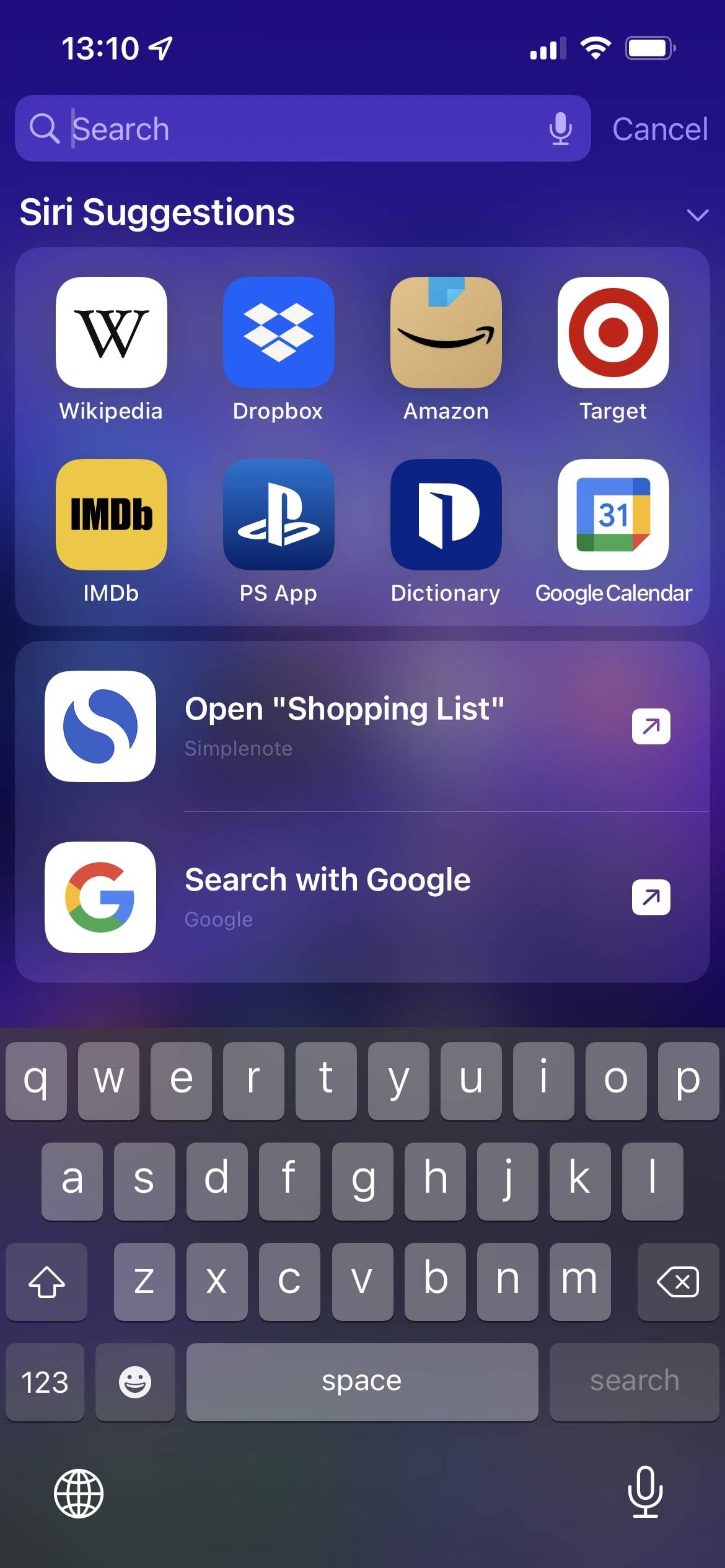Open the emoji keyboard
This screenshot has height=1568, width=725.
click(135, 1382)
